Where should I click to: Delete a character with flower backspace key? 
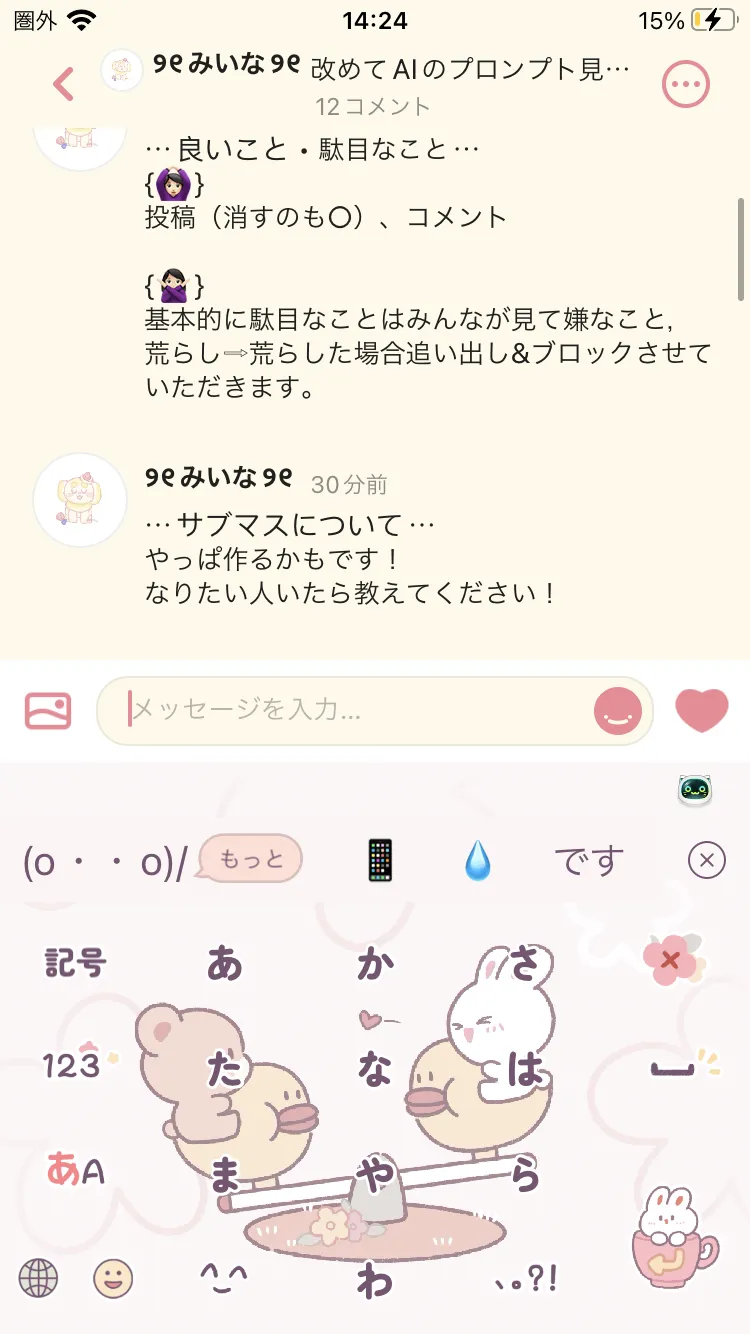pyautogui.click(x=672, y=960)
